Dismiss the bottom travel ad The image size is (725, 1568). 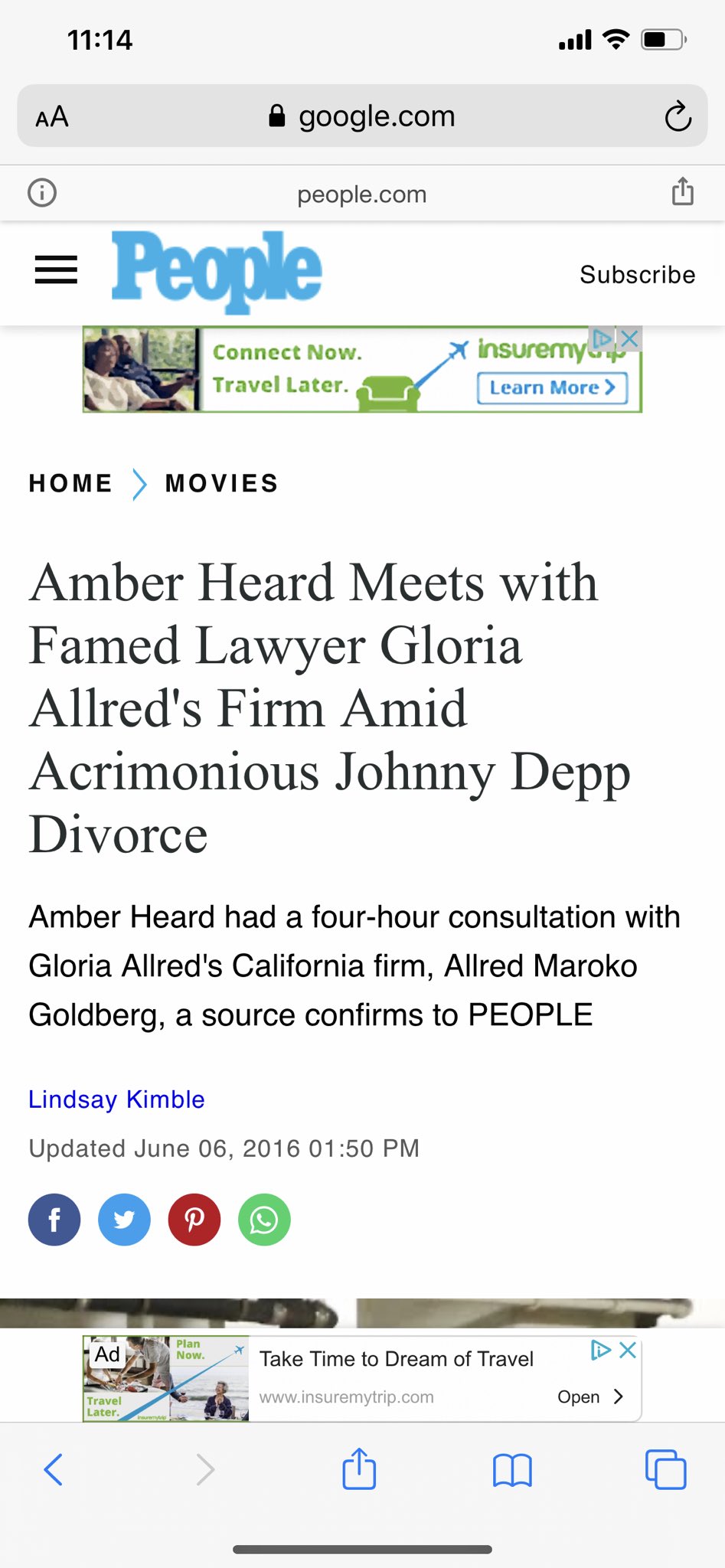click(x=628, y=1350)
